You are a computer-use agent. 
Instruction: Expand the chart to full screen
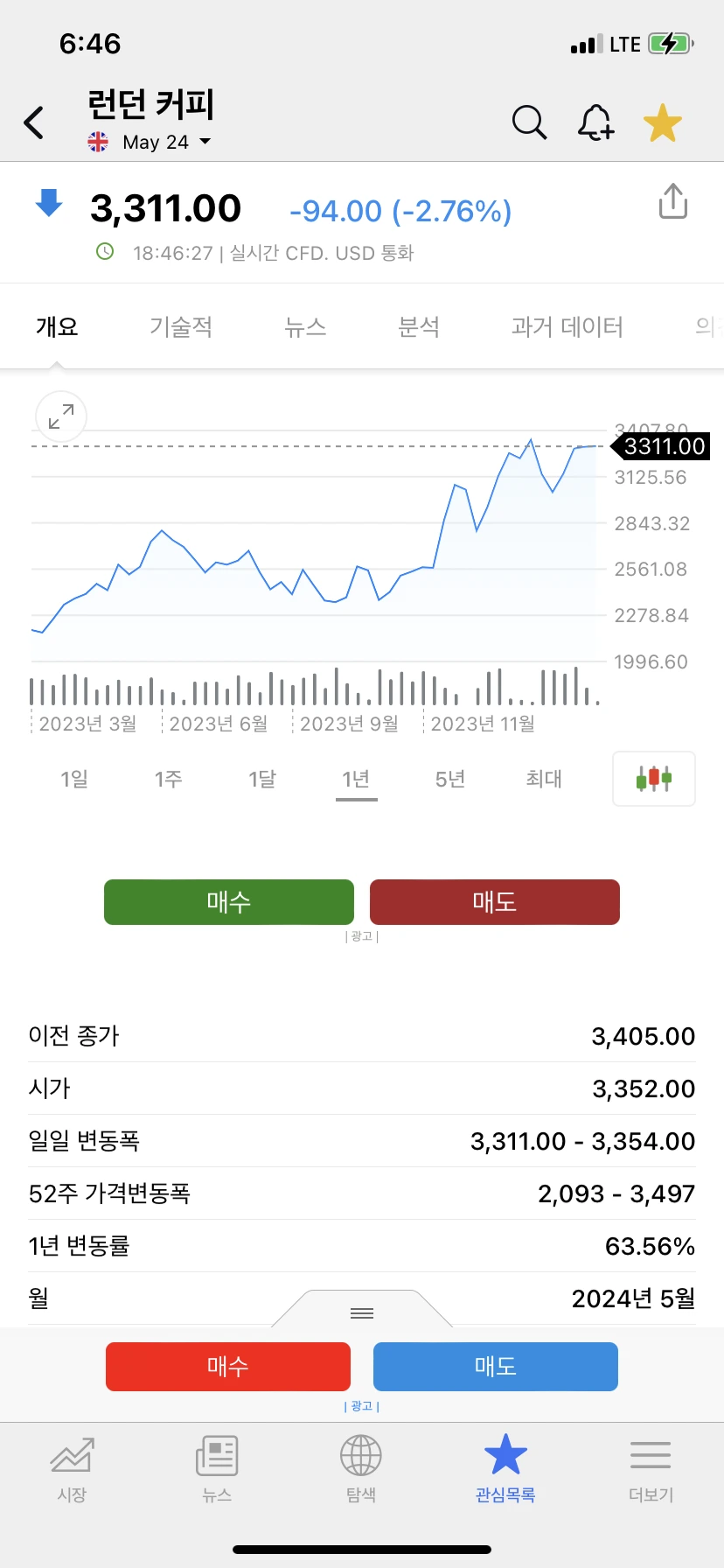(x=61, y=416)
